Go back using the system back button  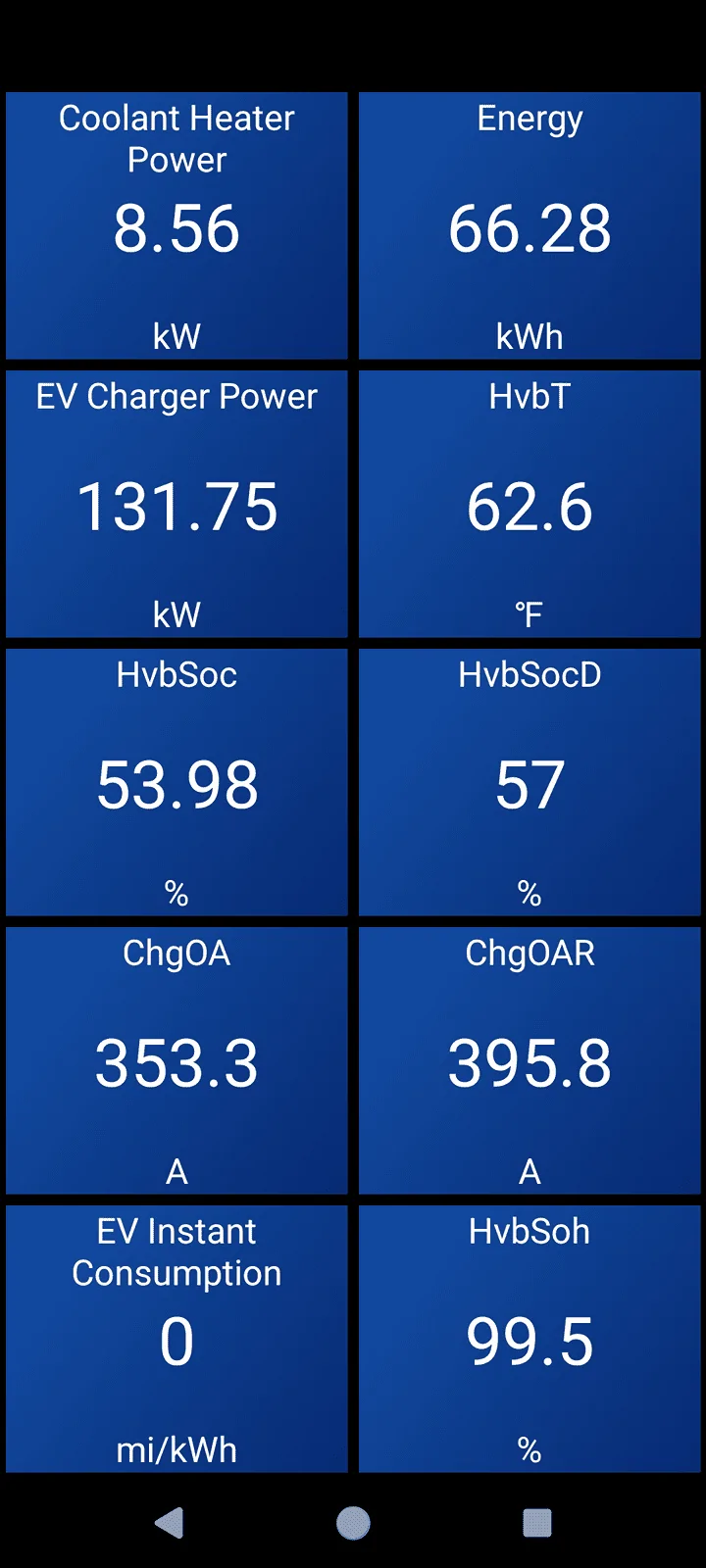(x=170, y=1522)
